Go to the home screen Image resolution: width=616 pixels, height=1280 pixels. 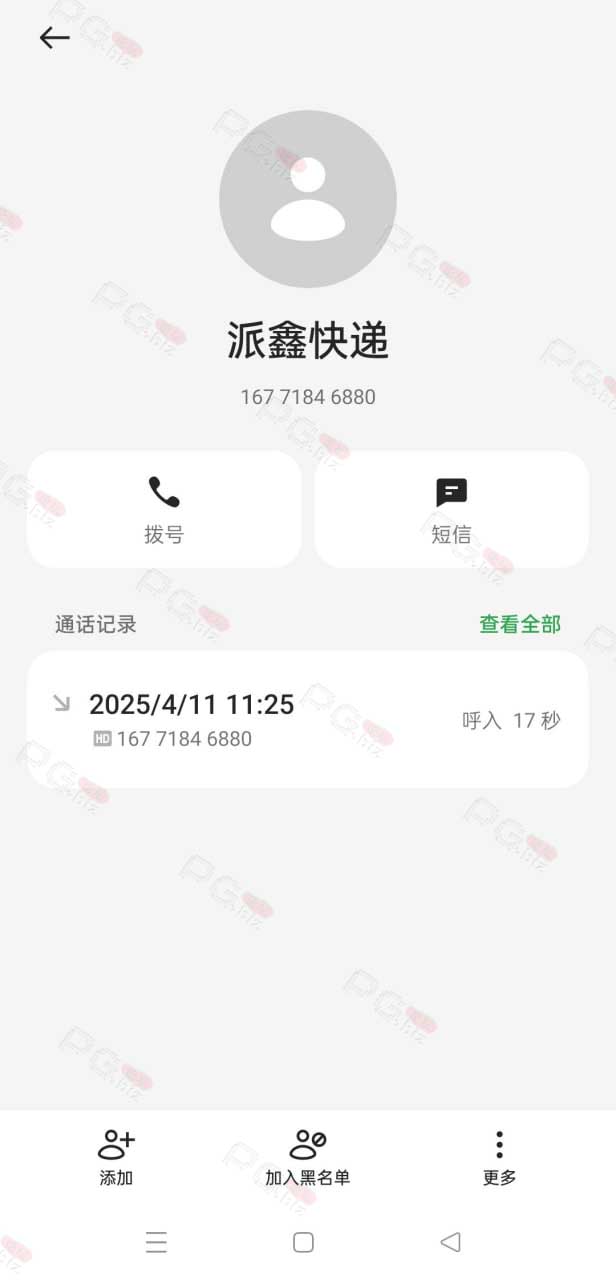(x=304, y=1242)
